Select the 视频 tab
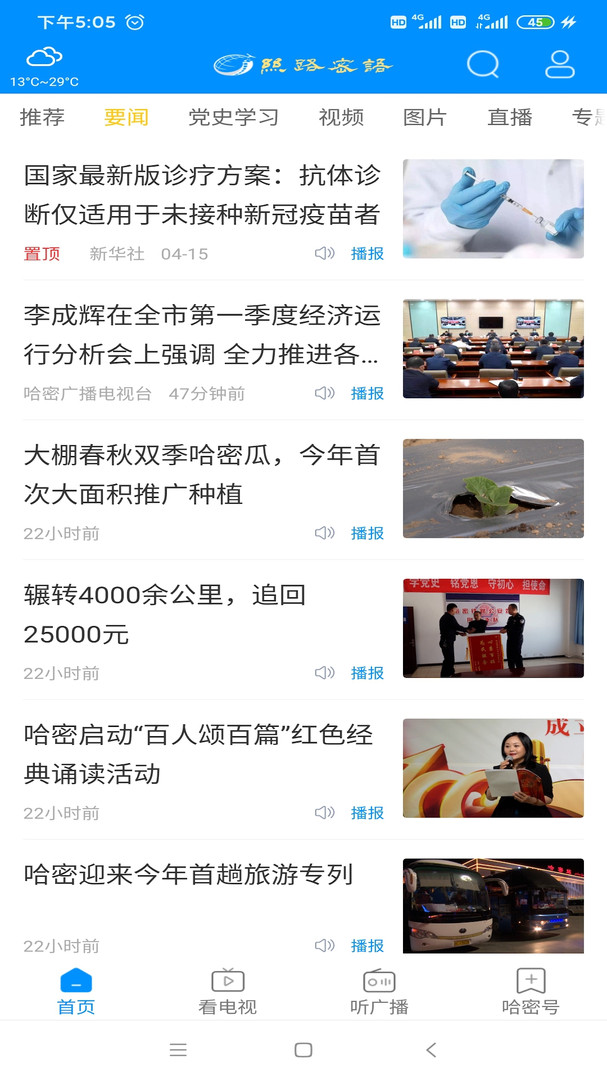This screenshot has width=607, height=1080. pos(341,117)
